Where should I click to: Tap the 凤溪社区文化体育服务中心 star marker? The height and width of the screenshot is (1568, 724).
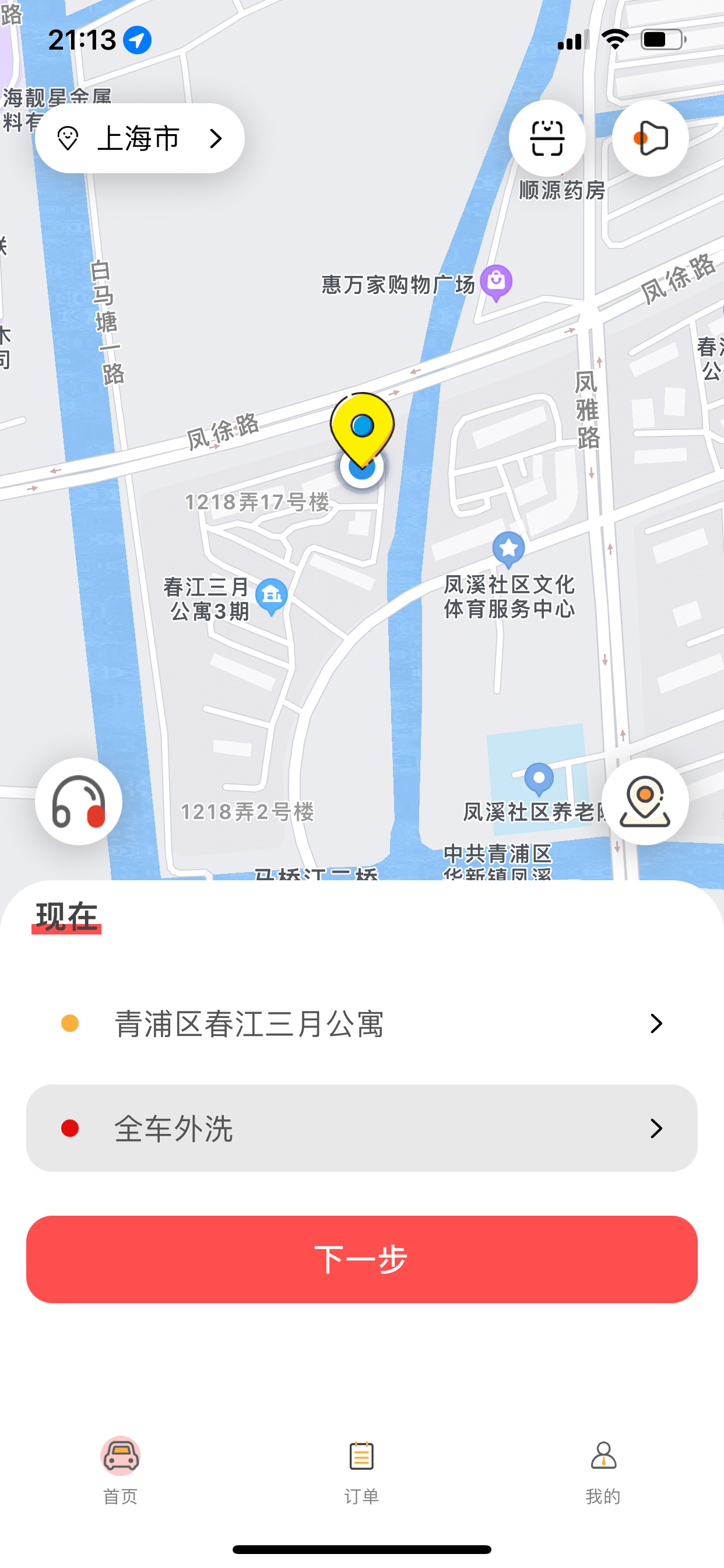click(x=510, y=547)
